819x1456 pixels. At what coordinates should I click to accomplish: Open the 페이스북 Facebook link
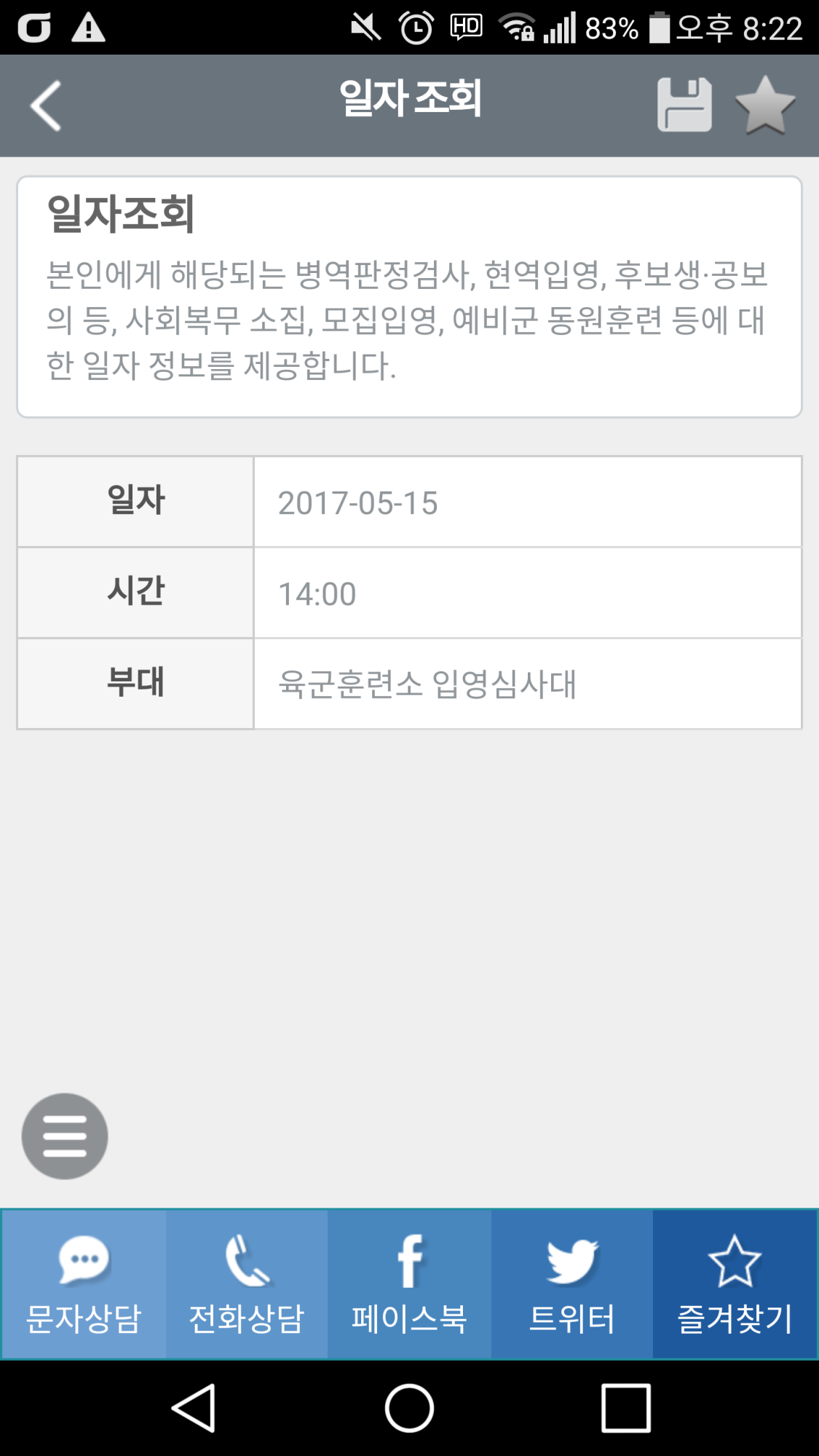[x=409, y=1285]
